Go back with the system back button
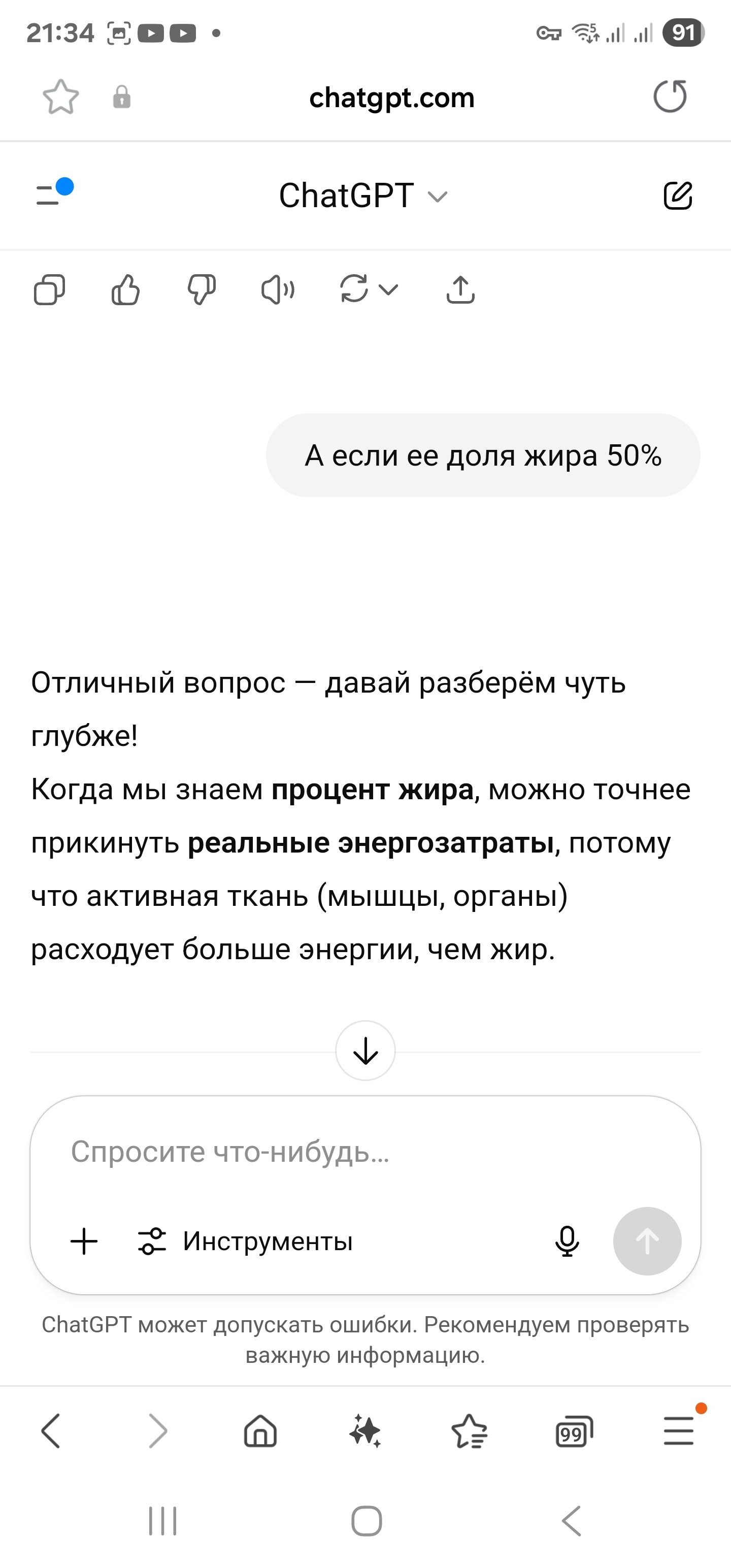Image resolution: width=731 pixels, height=1568 pixels. [x=571, y=1521]
